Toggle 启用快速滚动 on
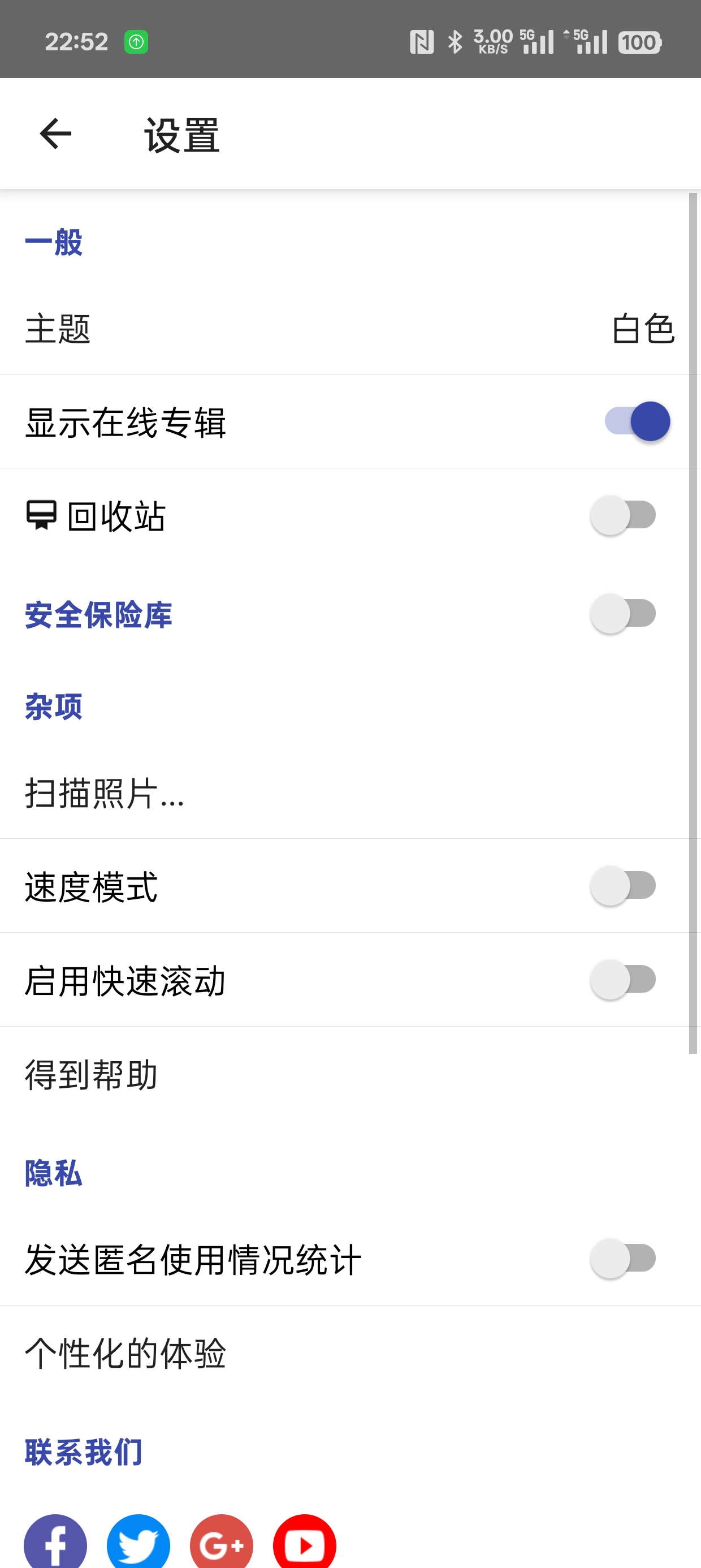 pyautogui.click(x=623, y=980)
